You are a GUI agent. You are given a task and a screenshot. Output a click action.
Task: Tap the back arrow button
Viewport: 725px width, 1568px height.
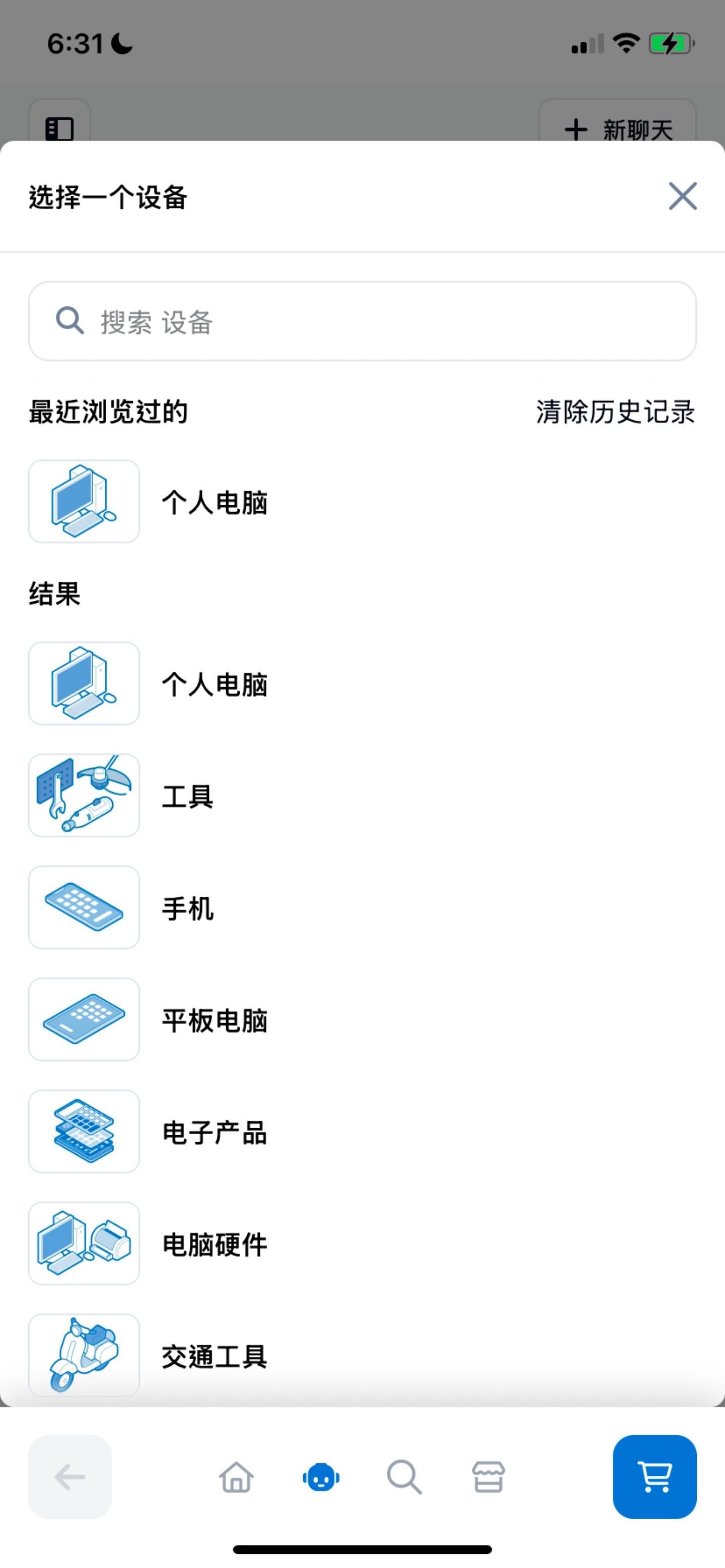(69, 1475)
